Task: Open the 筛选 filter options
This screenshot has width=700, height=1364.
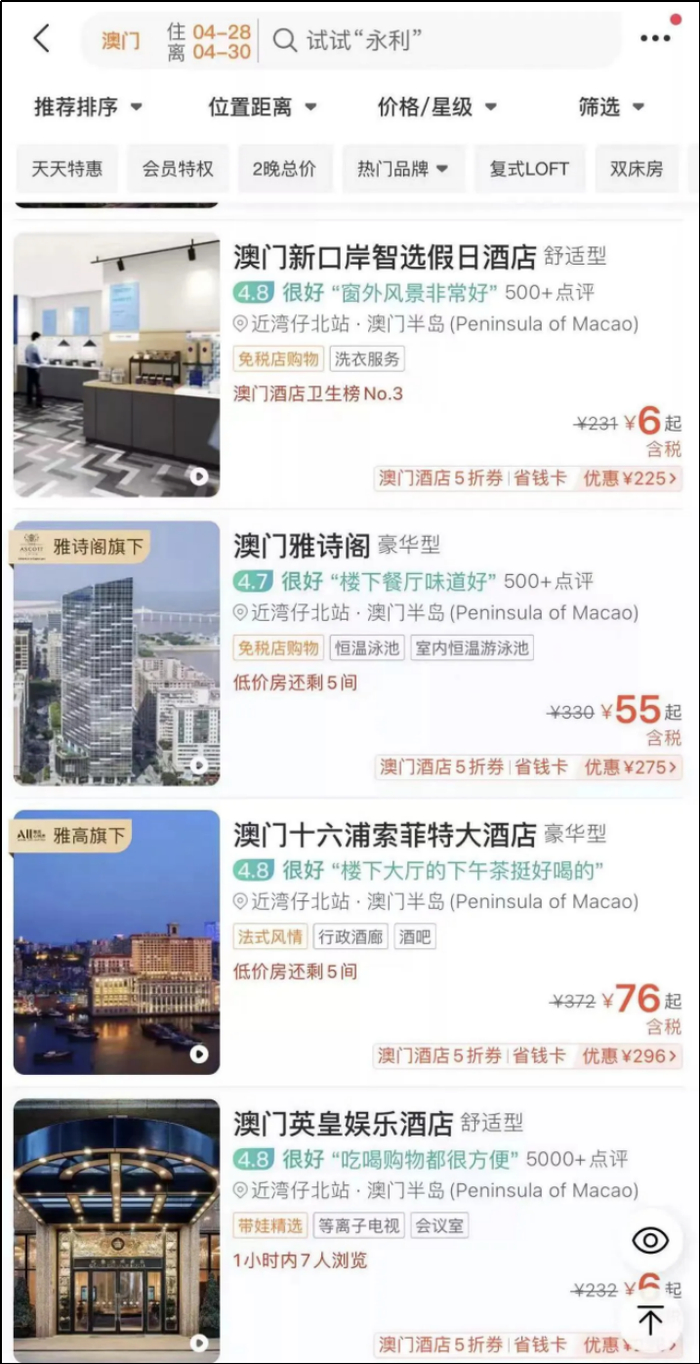Action: (611, 106)
